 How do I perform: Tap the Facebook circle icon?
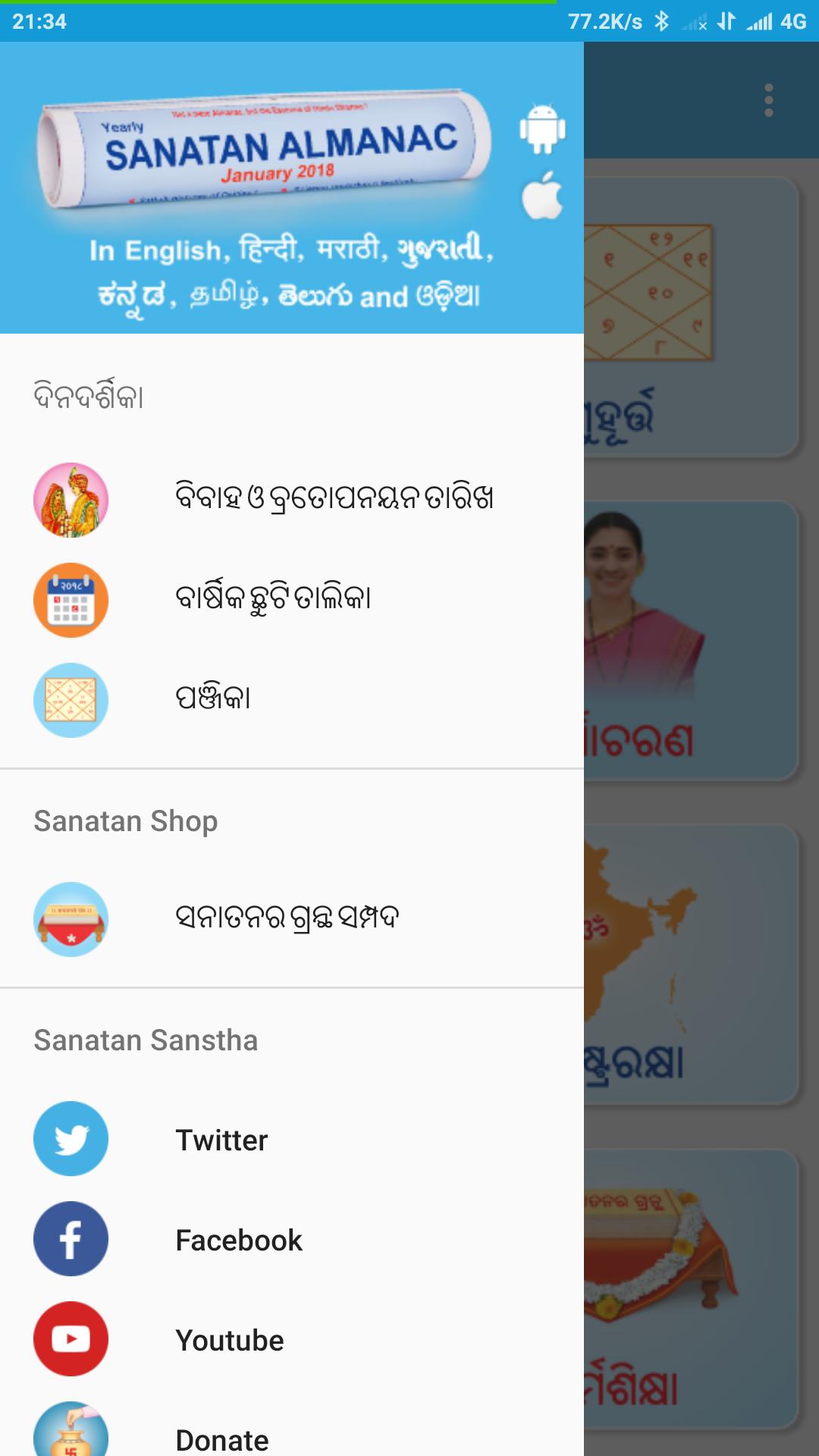coord(71,1240)
